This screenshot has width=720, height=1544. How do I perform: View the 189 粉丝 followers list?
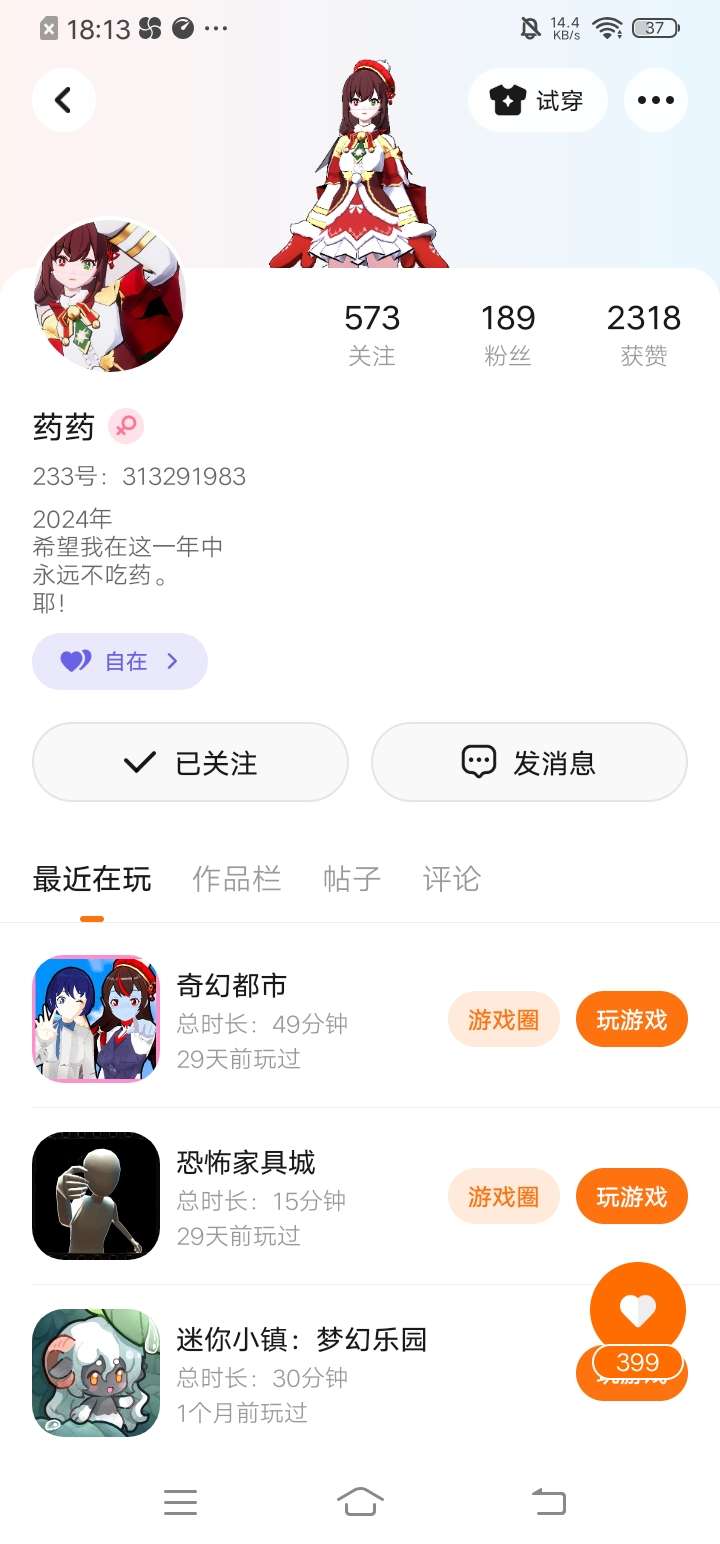click(x=508, y=334)
